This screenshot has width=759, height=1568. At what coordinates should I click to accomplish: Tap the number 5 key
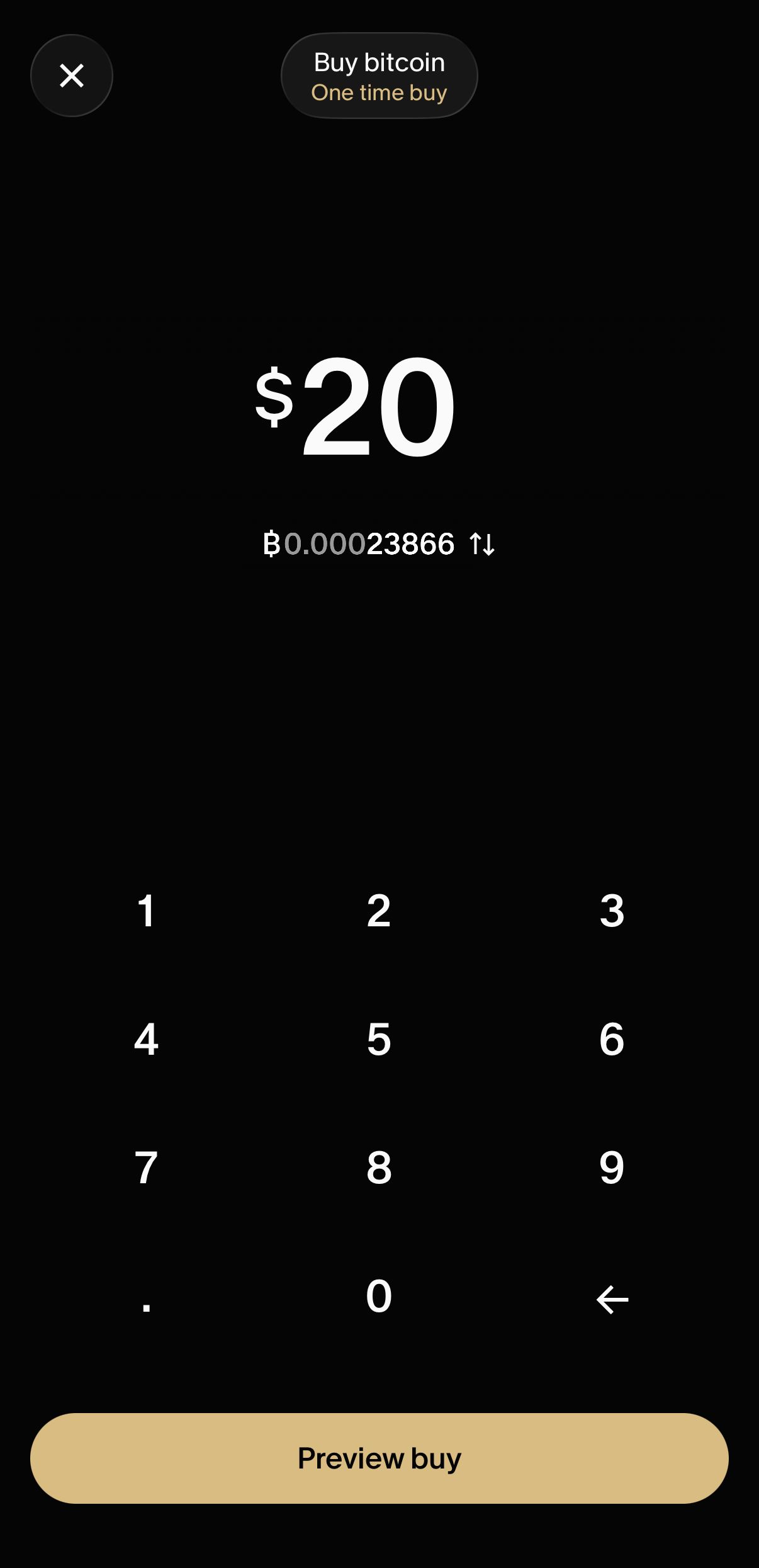pos(379,1039)
